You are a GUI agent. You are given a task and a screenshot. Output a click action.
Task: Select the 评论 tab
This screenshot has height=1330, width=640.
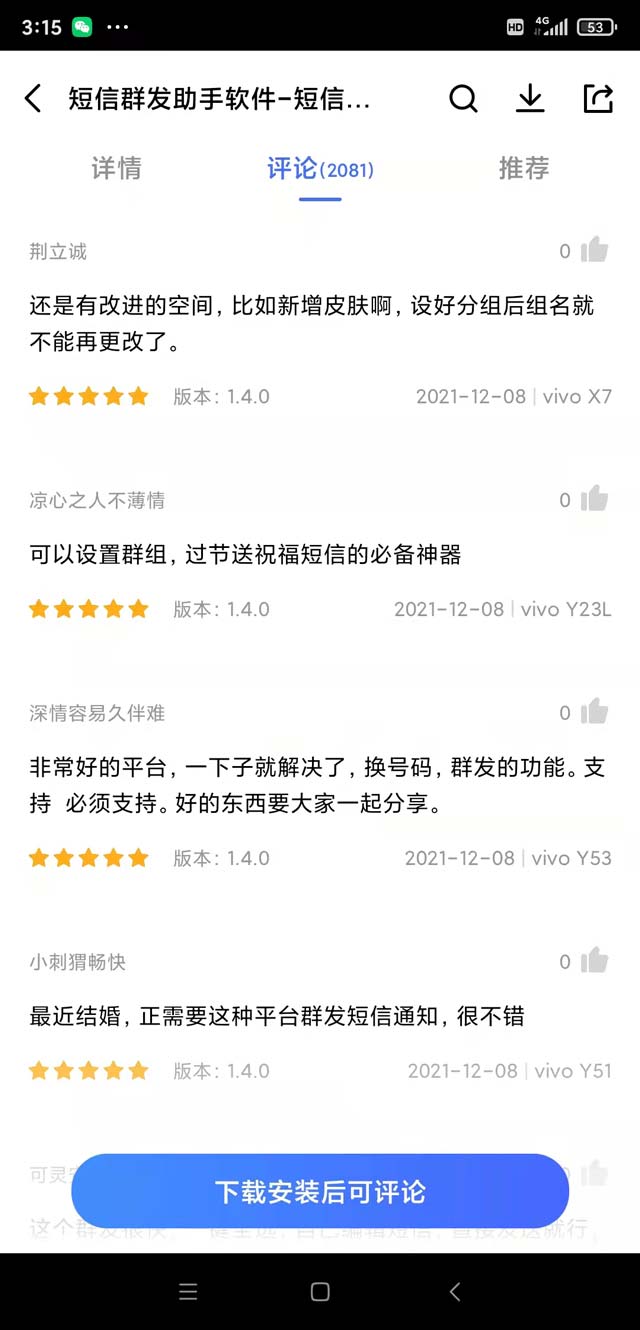pyautogui.click(x=320, y=169)
